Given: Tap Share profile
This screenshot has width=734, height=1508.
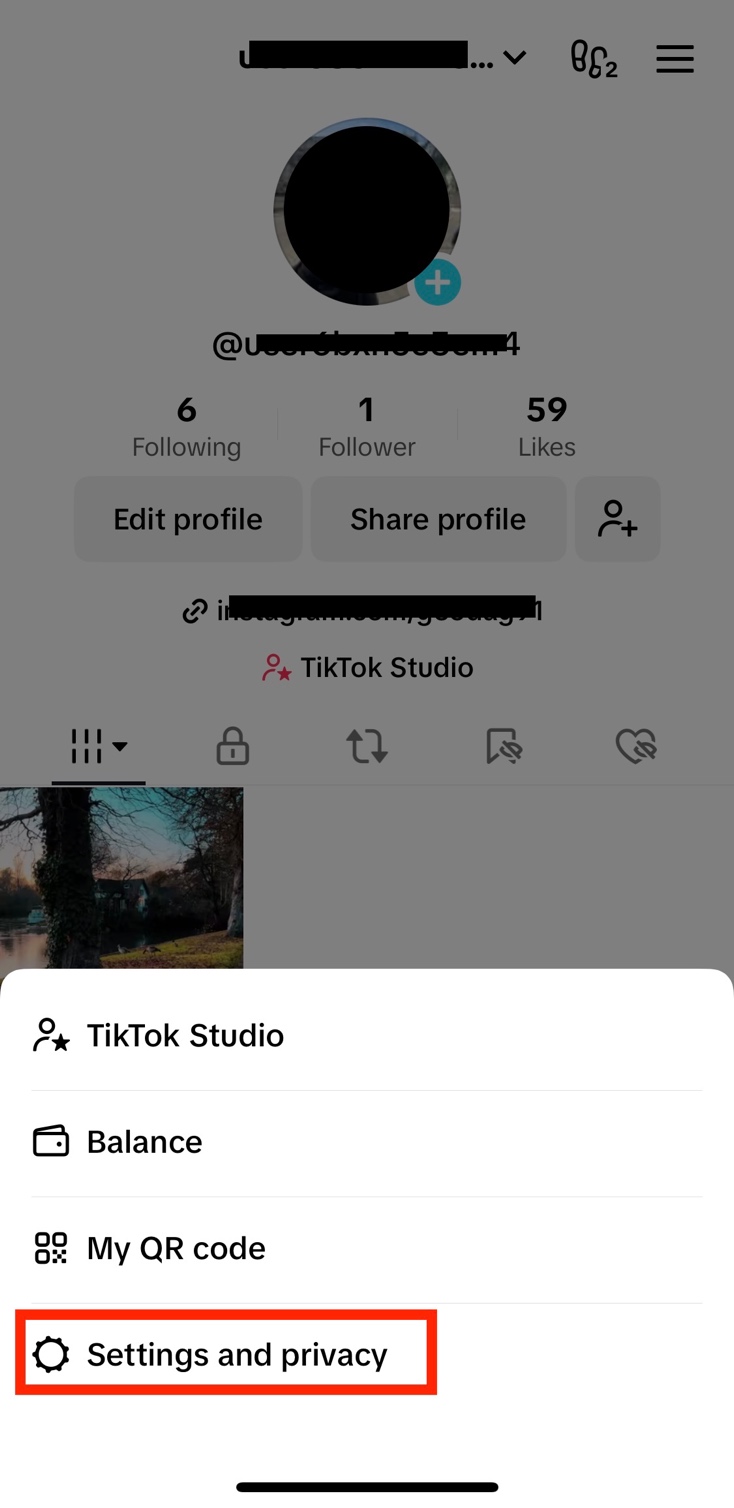Looking at the screenshot, I should pyautogui.click(x=438, y=519).
